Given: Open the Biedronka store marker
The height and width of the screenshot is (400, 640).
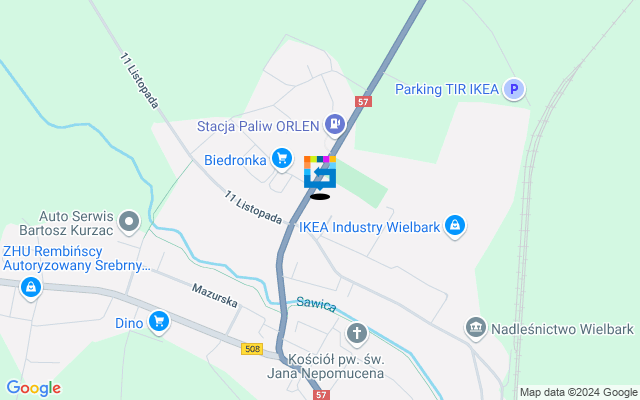Looking at the screenshot, I should pyautogui.click(x=282, y=159).
